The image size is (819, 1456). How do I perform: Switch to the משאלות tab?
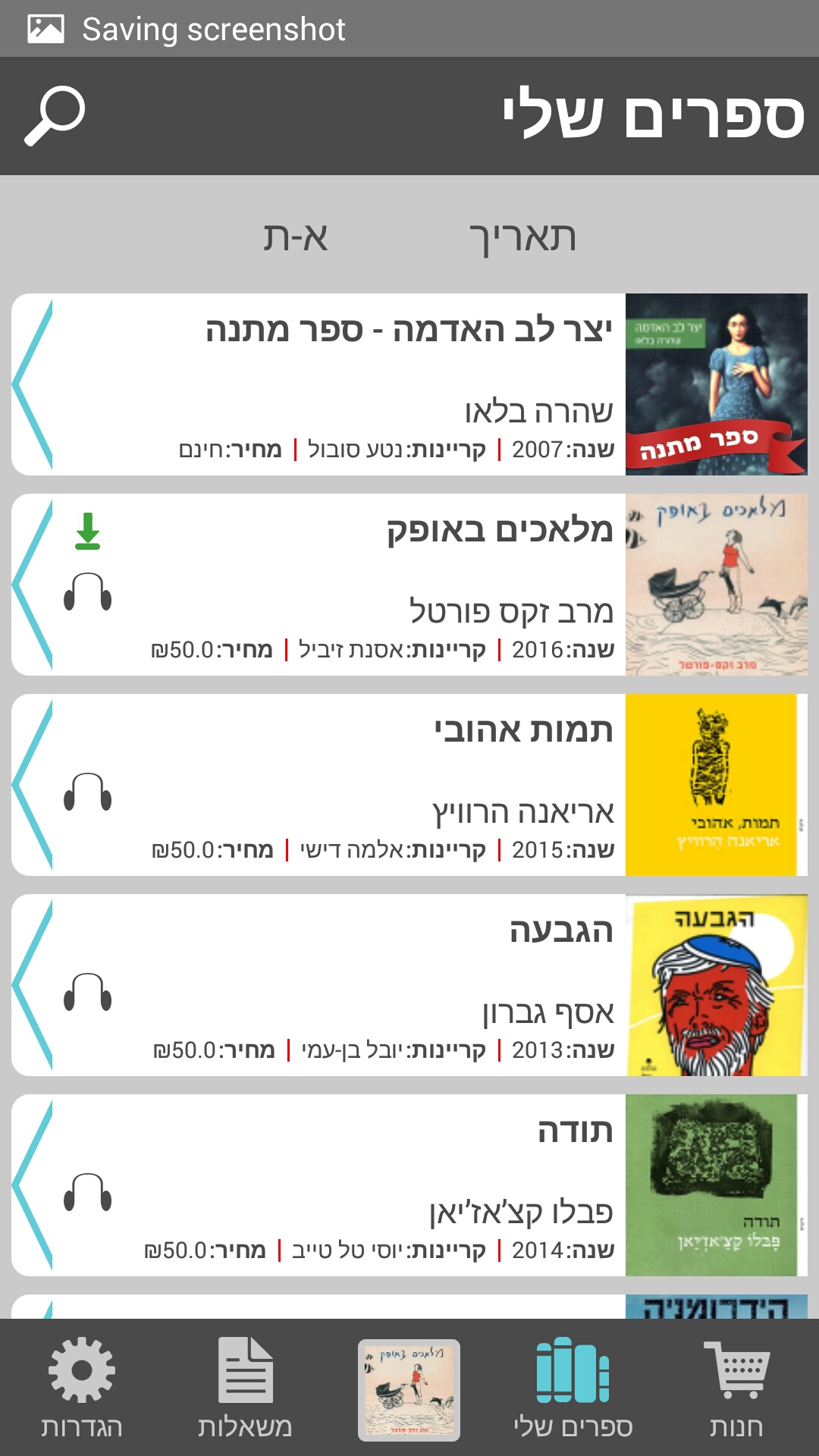(x=245, y=1388)
